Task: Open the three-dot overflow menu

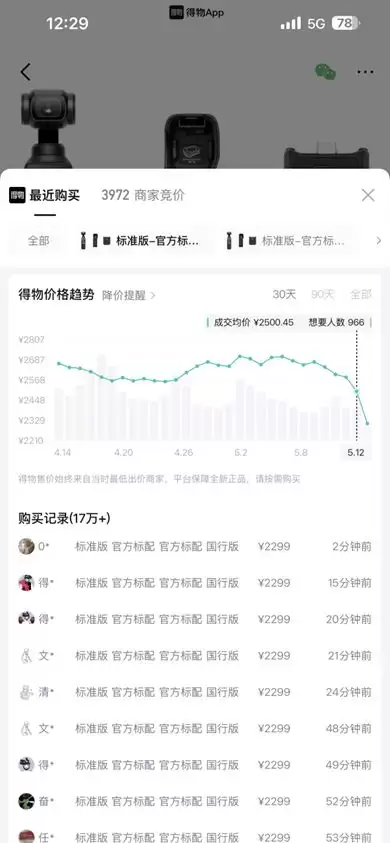Action: click(365, 72)
